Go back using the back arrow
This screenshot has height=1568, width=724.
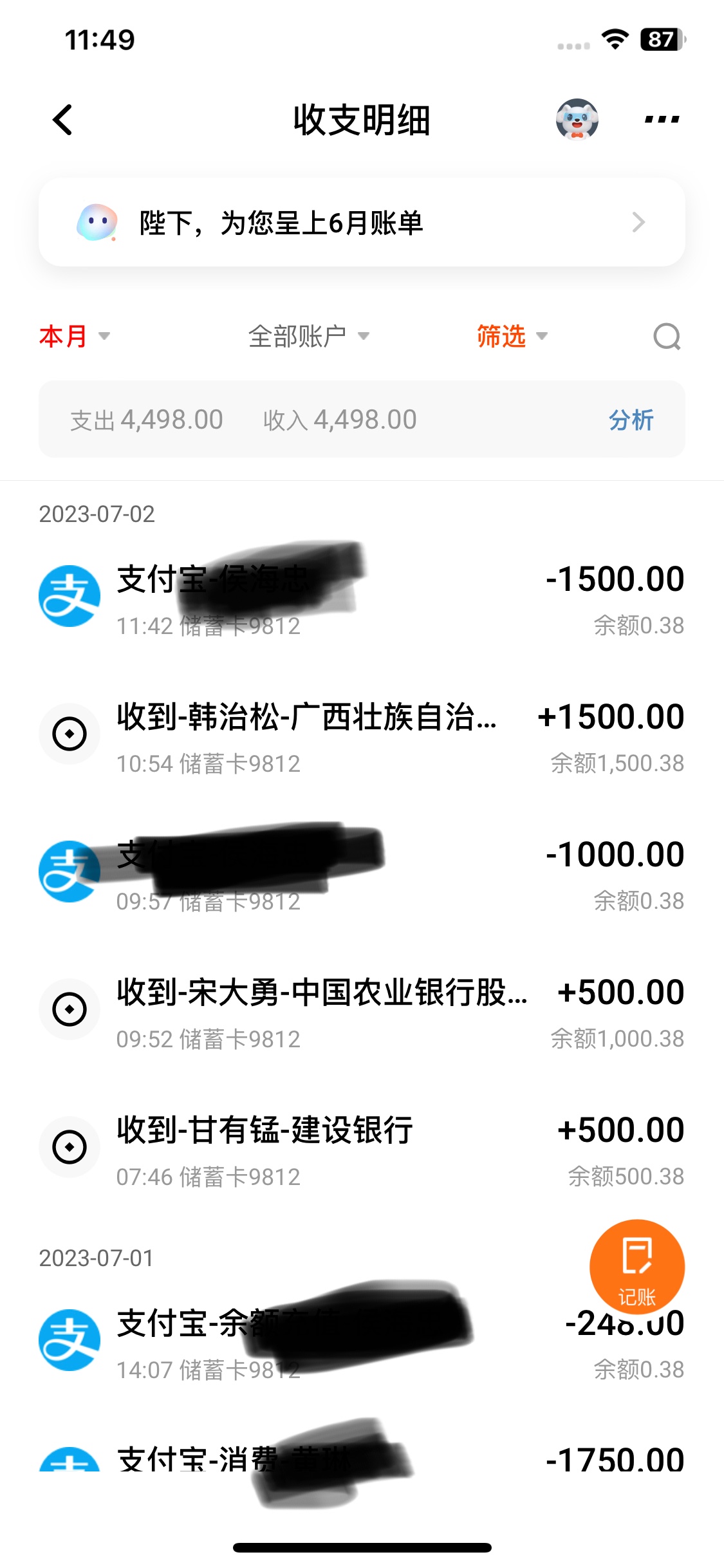click(63, 120)
